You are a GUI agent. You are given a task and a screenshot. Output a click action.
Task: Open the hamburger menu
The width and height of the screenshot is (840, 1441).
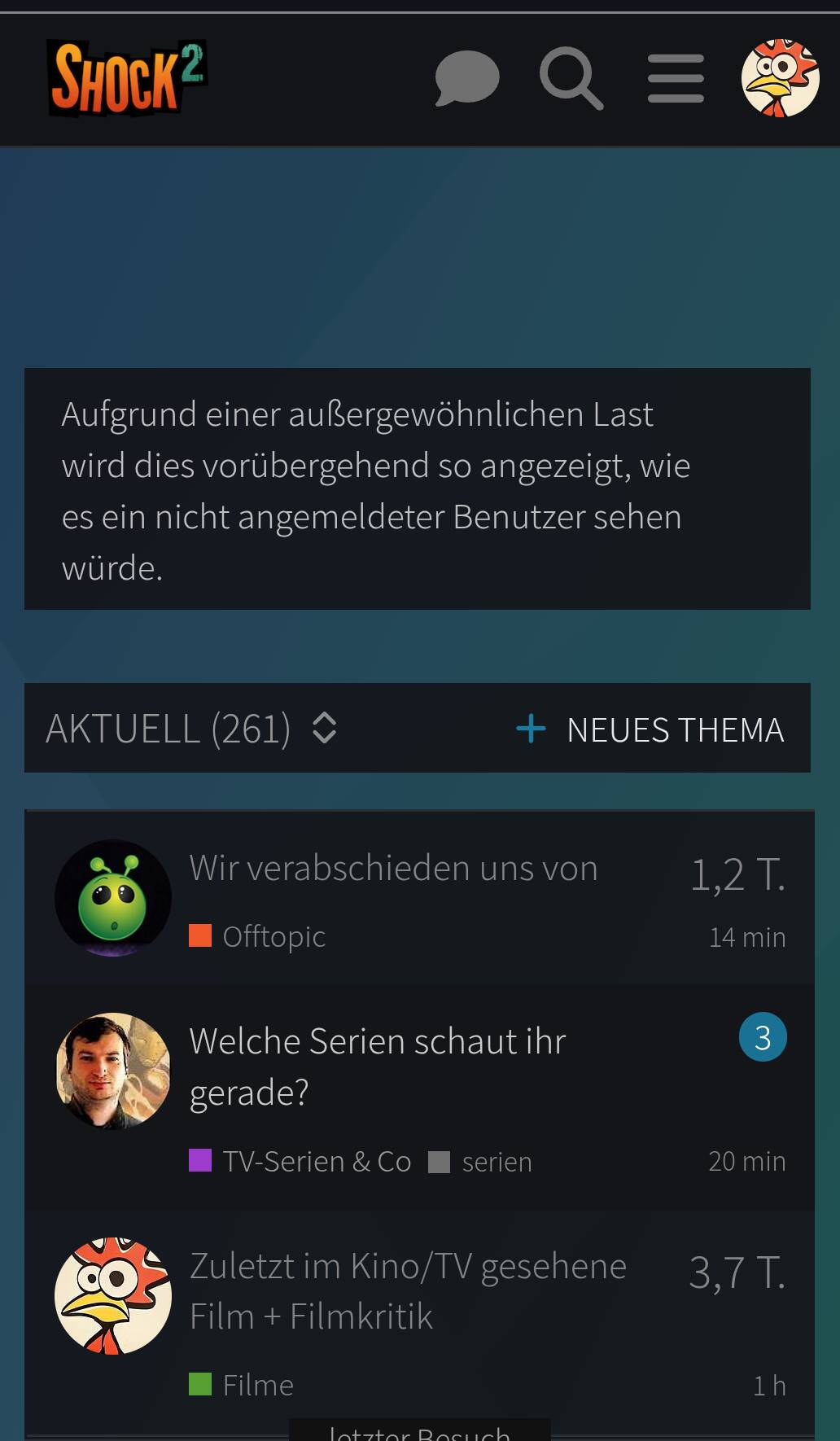[676, 78]
